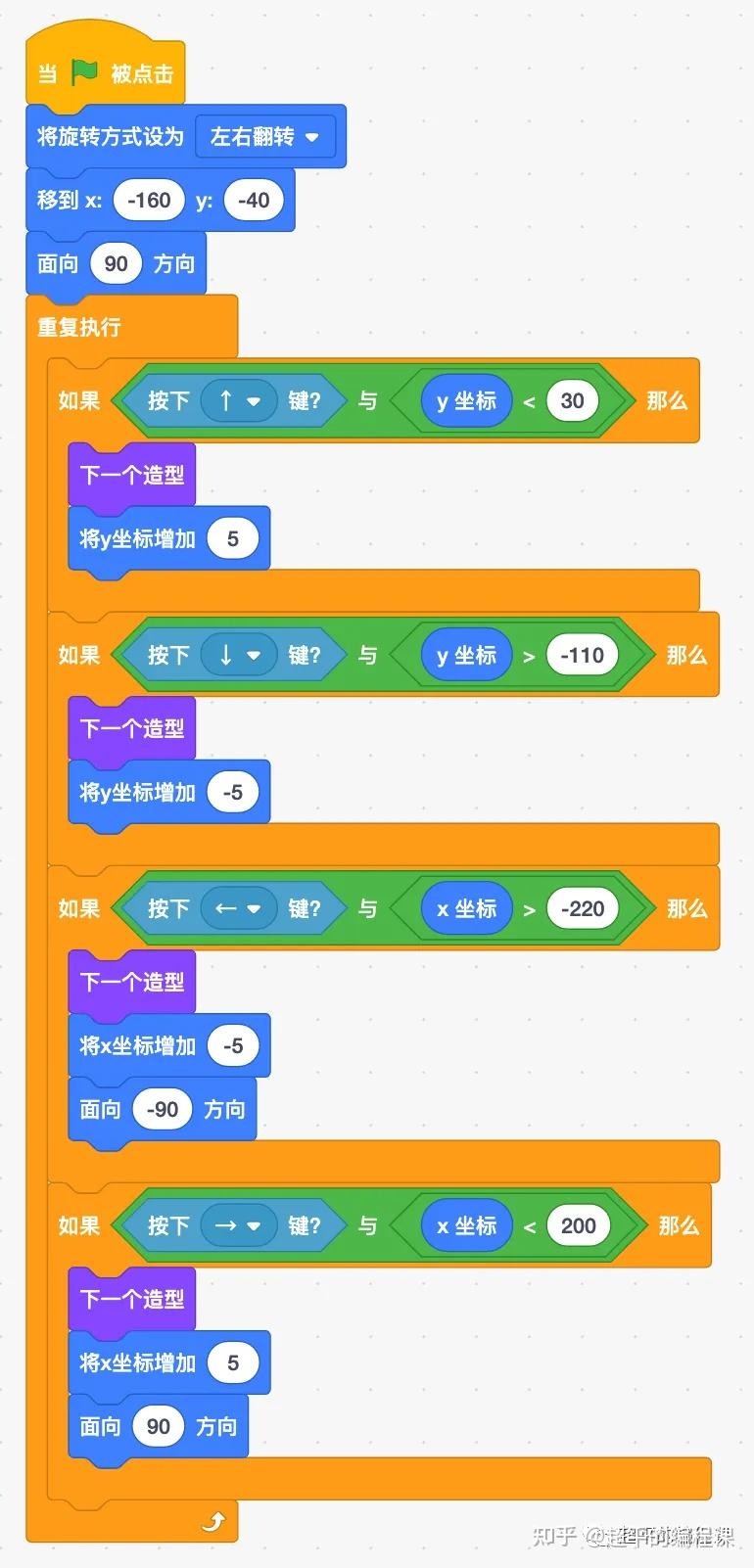Click the x input showing -160 in 移到 block
The image size is (754, 1568).
click(148, 200)
